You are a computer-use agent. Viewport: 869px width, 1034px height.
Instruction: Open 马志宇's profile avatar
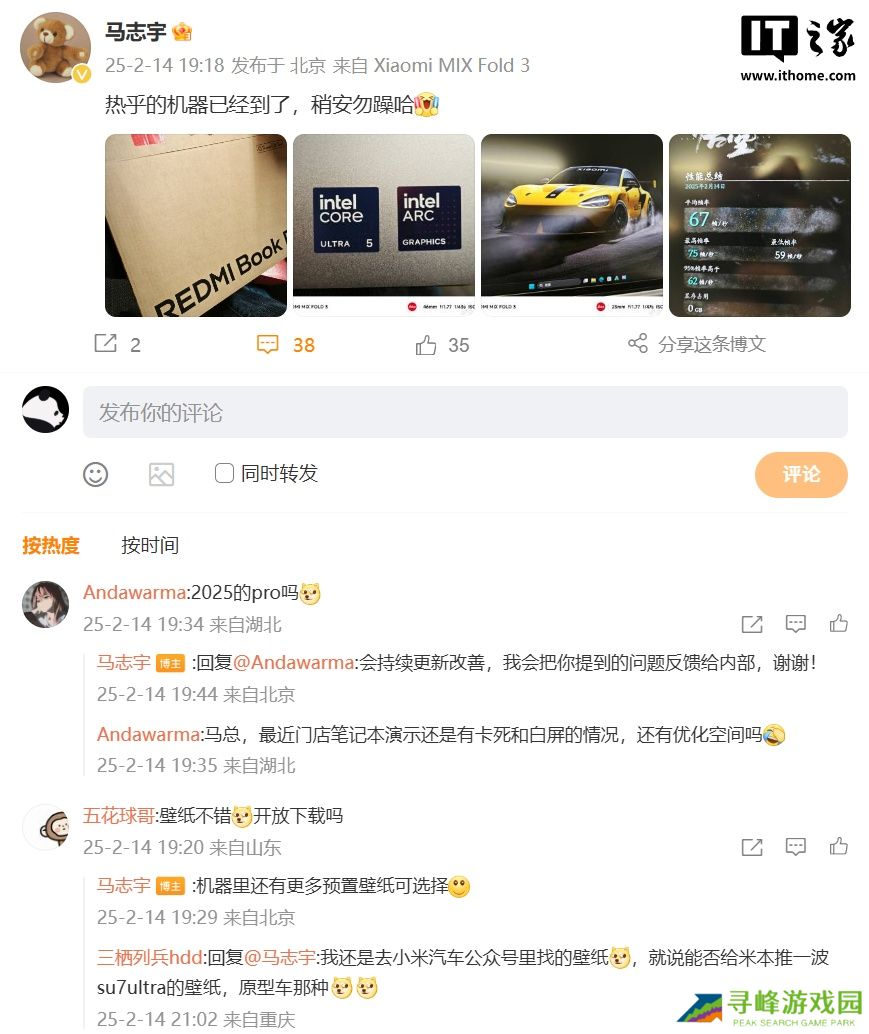click(56, 47)
